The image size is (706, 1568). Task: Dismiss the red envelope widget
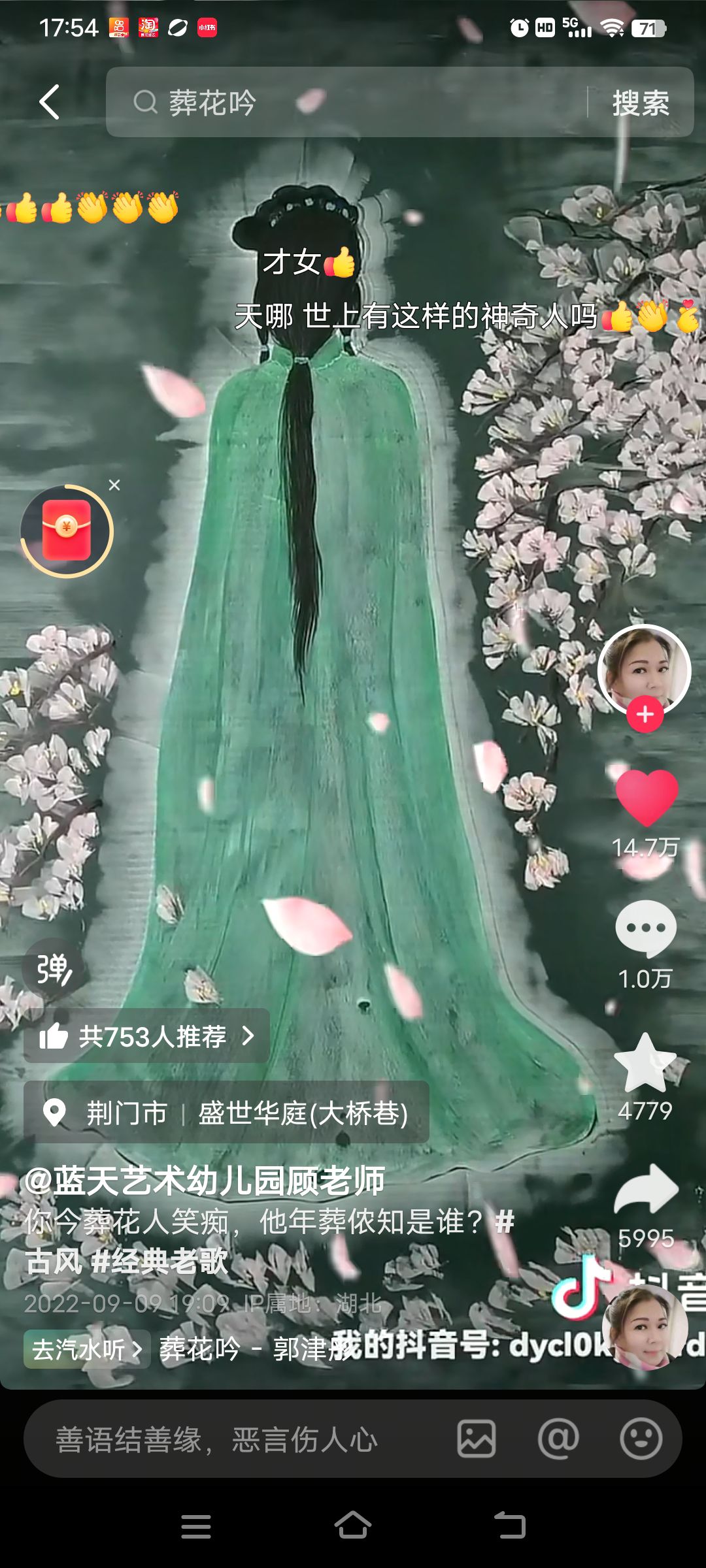(114, 485)
